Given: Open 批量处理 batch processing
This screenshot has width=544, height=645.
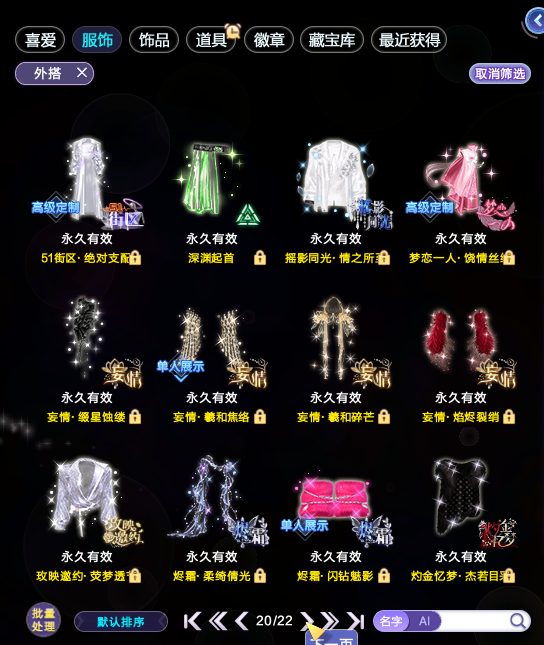Looking at the screenshot, I should [43, 620].
